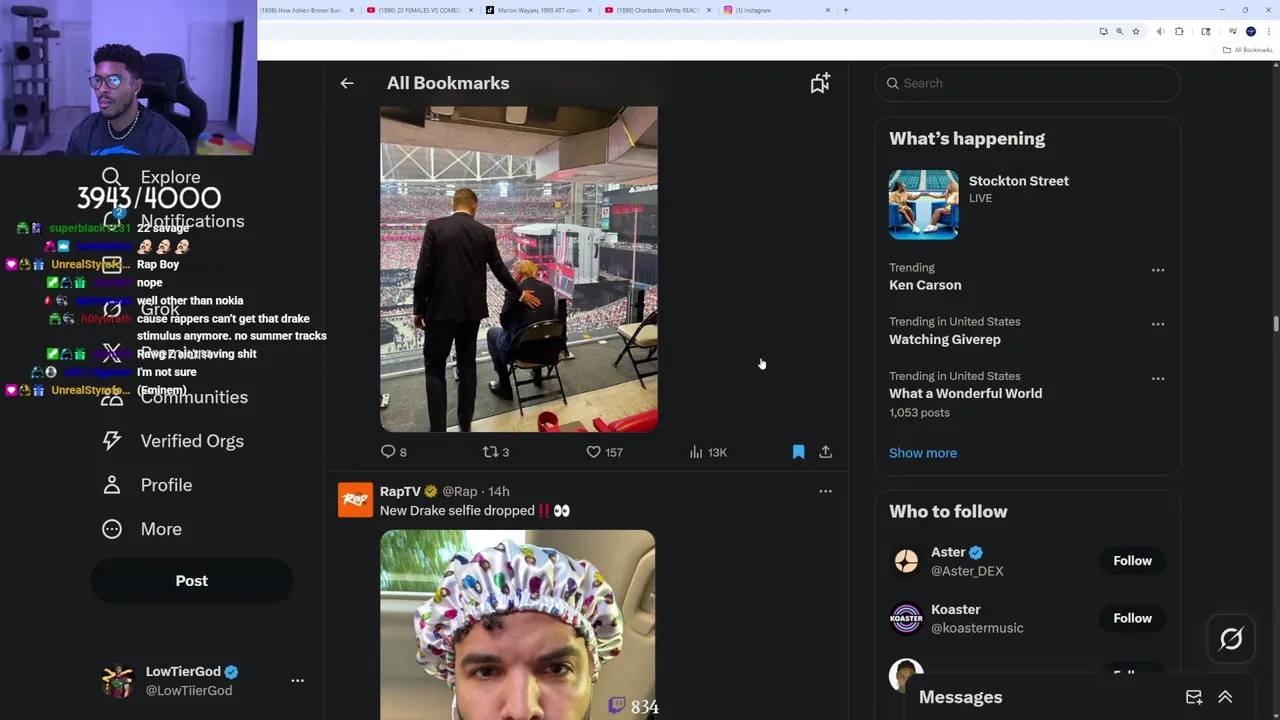The height and width of the screenshot is (720, 1280).
Task: Remove bookmark from stadium photo post
Action: point(798,452)
